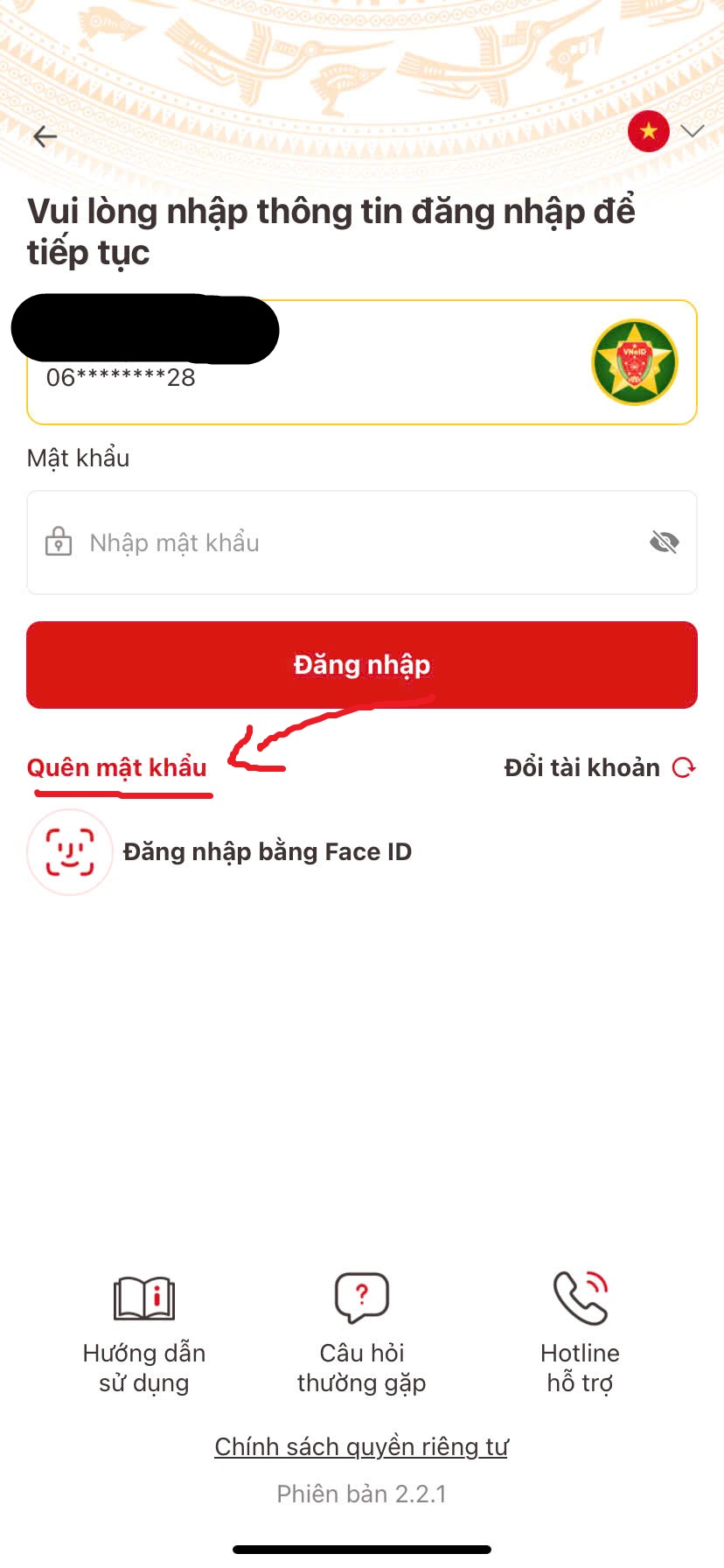Select Đổi tài khoản to switch accounts
Viewport: 724px width, 1568px height.
(x=584, y=767)
